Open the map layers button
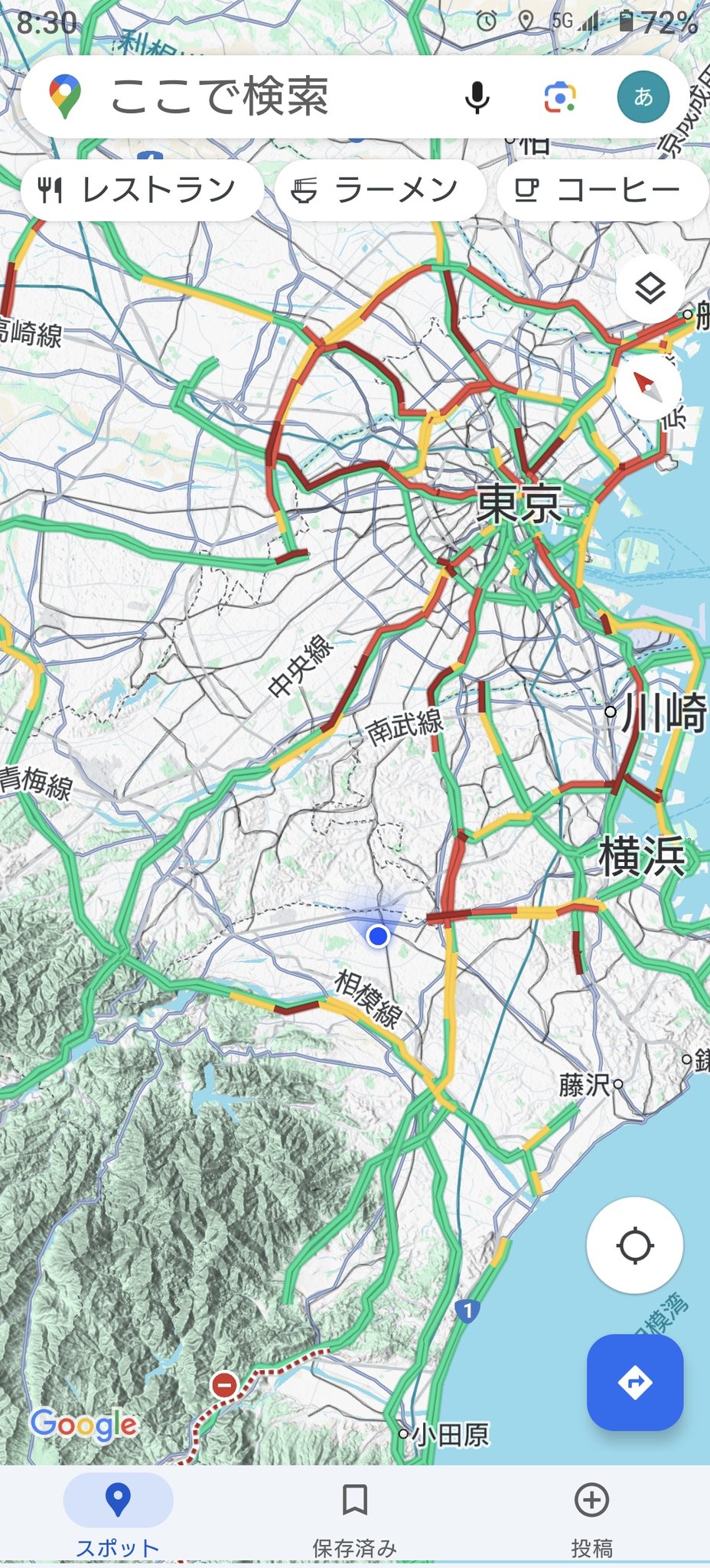 tap(650, 289)
